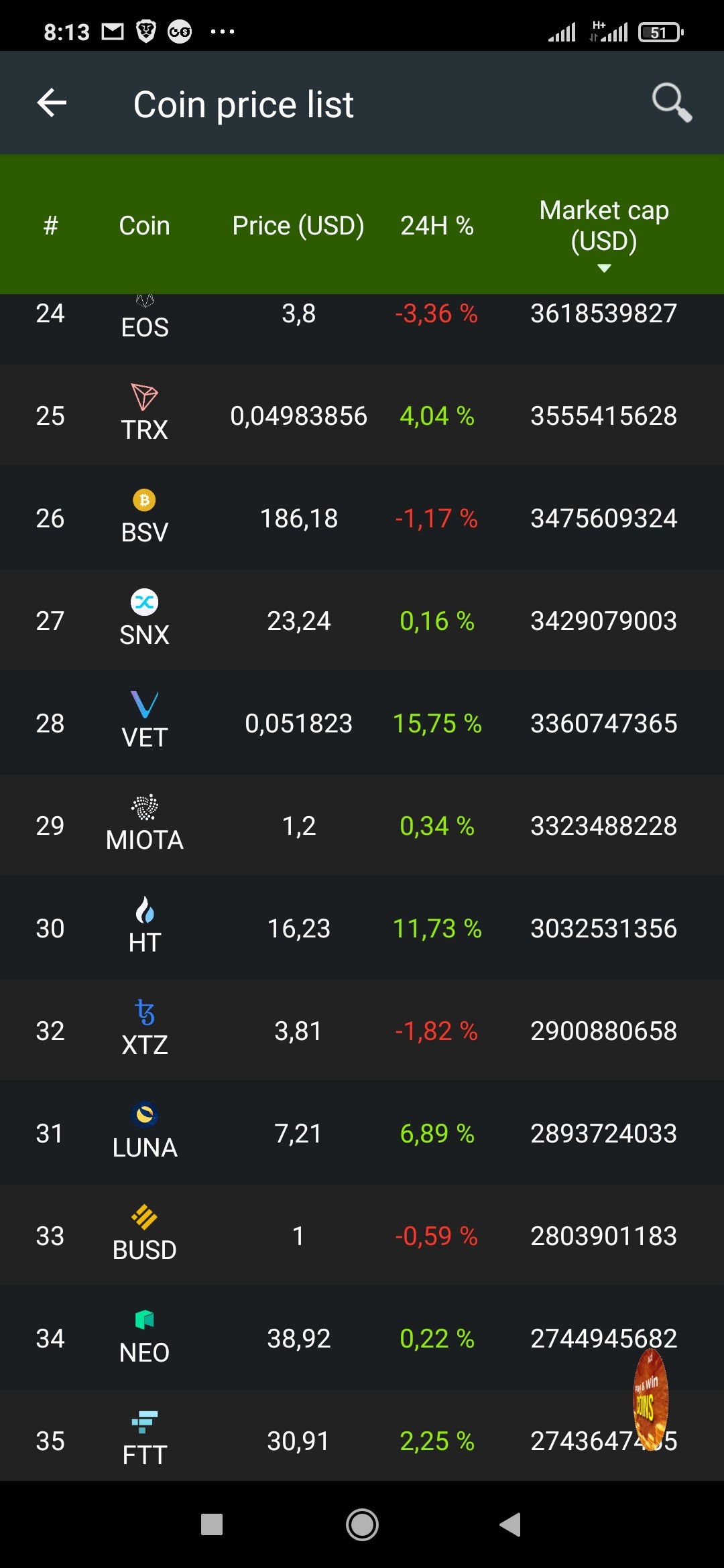Sort by the Coin name column

click(x=144, y=226)
